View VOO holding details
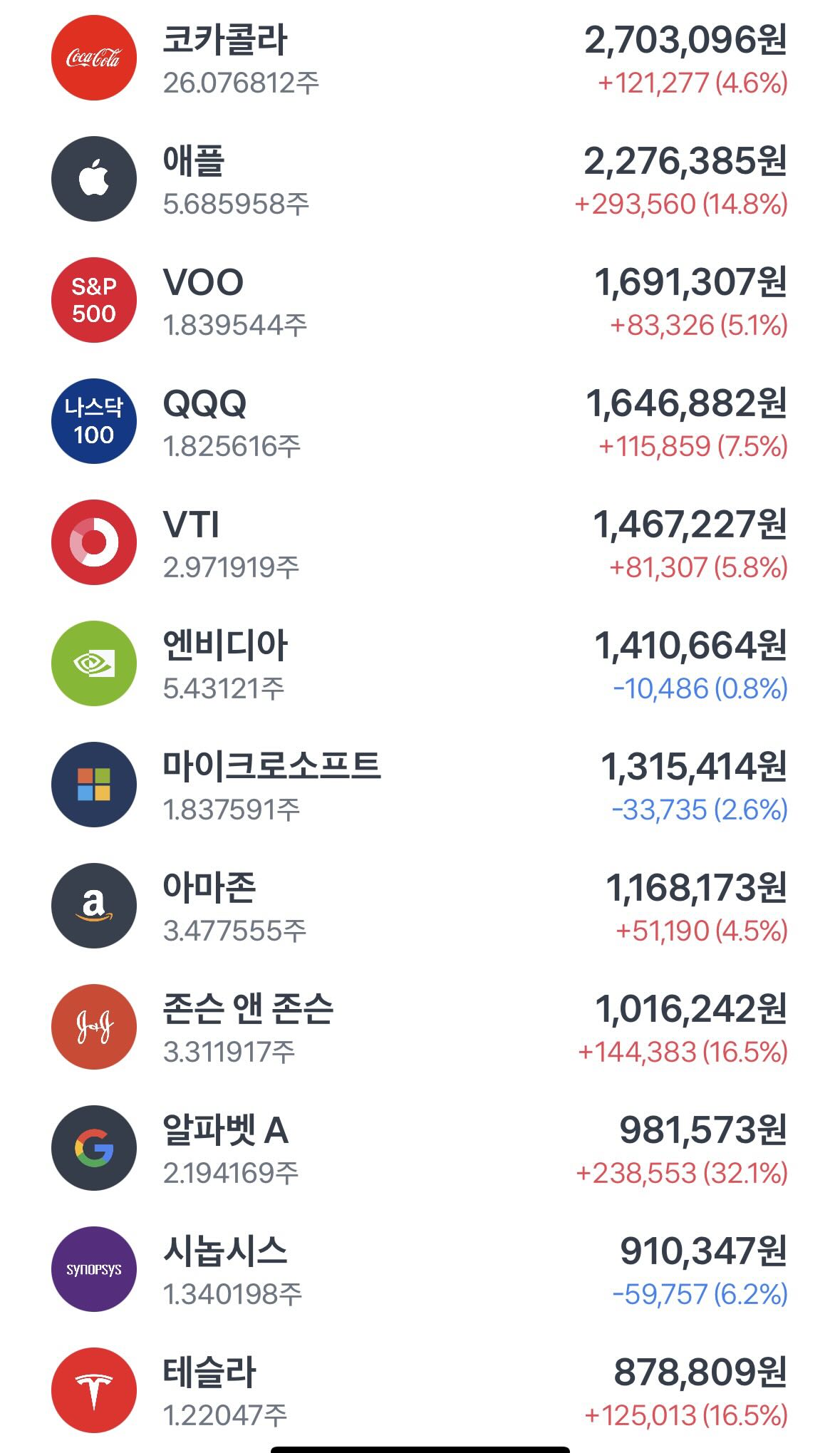Screen dimensions: 840x1453 (420, 300)
